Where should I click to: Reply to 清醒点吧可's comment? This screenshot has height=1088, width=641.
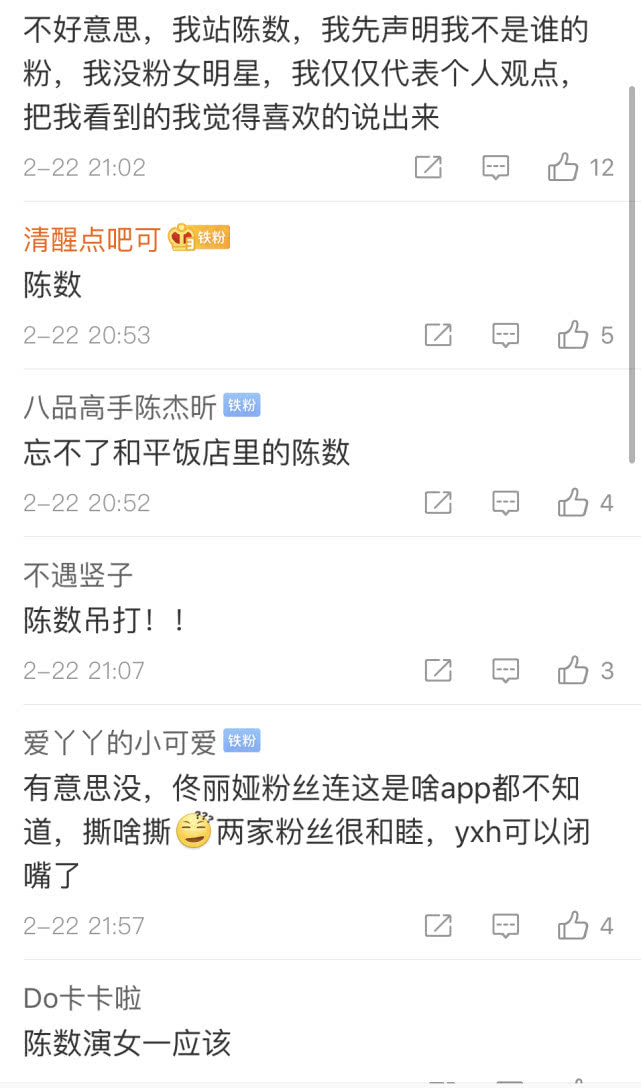click(x=506, y=335)
